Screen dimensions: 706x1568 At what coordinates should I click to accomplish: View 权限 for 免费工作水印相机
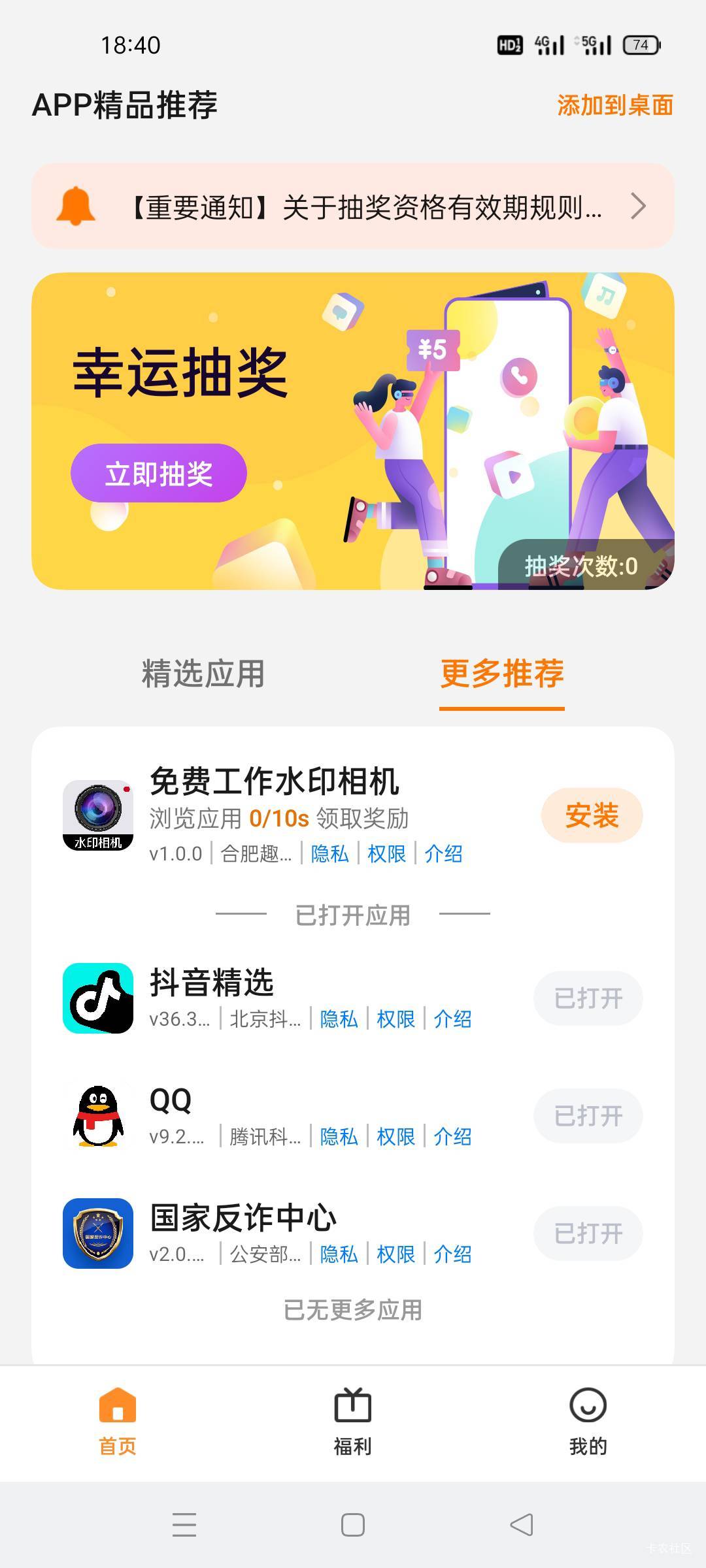pyautogui.click(x=386, y=853)
